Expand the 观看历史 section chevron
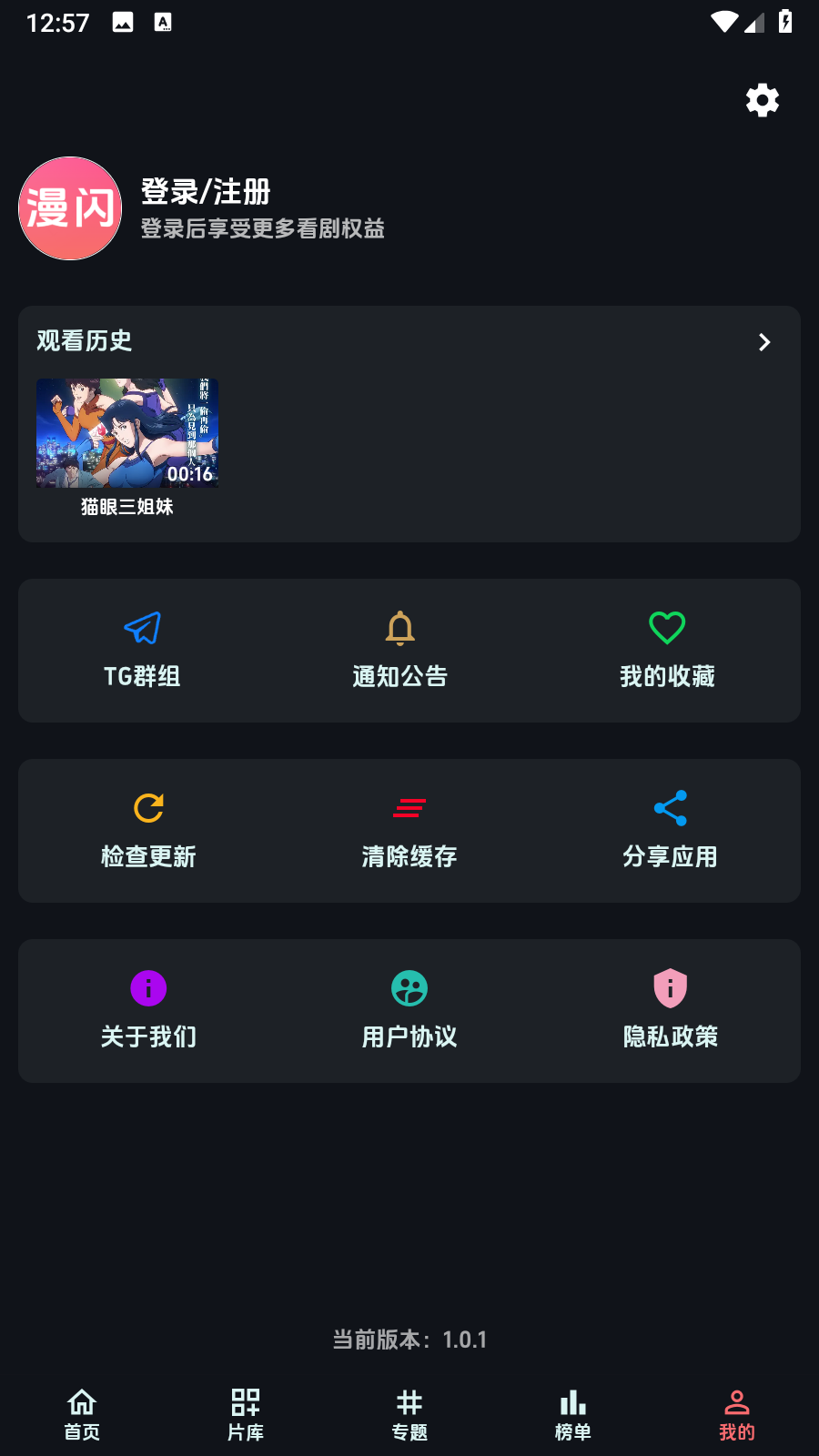819x1456 pixels. (x=763, y=342)
